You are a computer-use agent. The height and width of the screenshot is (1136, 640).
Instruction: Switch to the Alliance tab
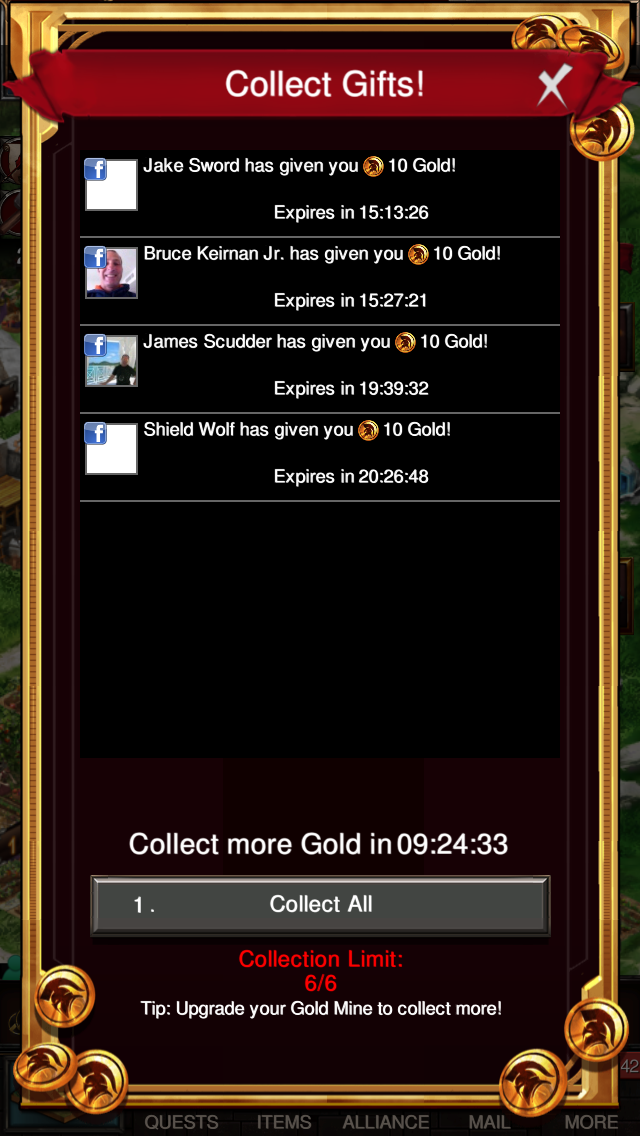tap(386, 1122)
